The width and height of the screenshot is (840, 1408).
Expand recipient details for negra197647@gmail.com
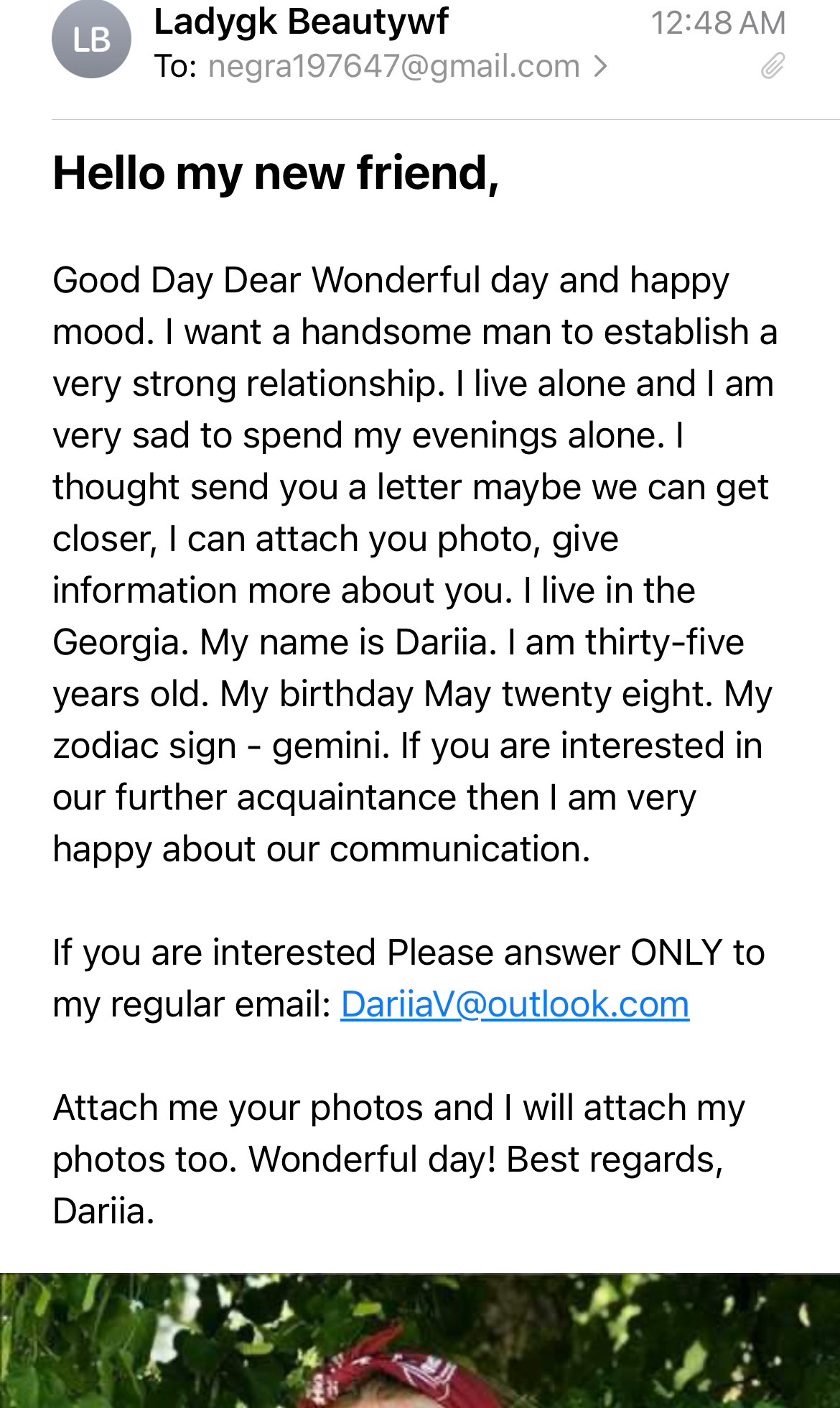(x=408, y=67)
